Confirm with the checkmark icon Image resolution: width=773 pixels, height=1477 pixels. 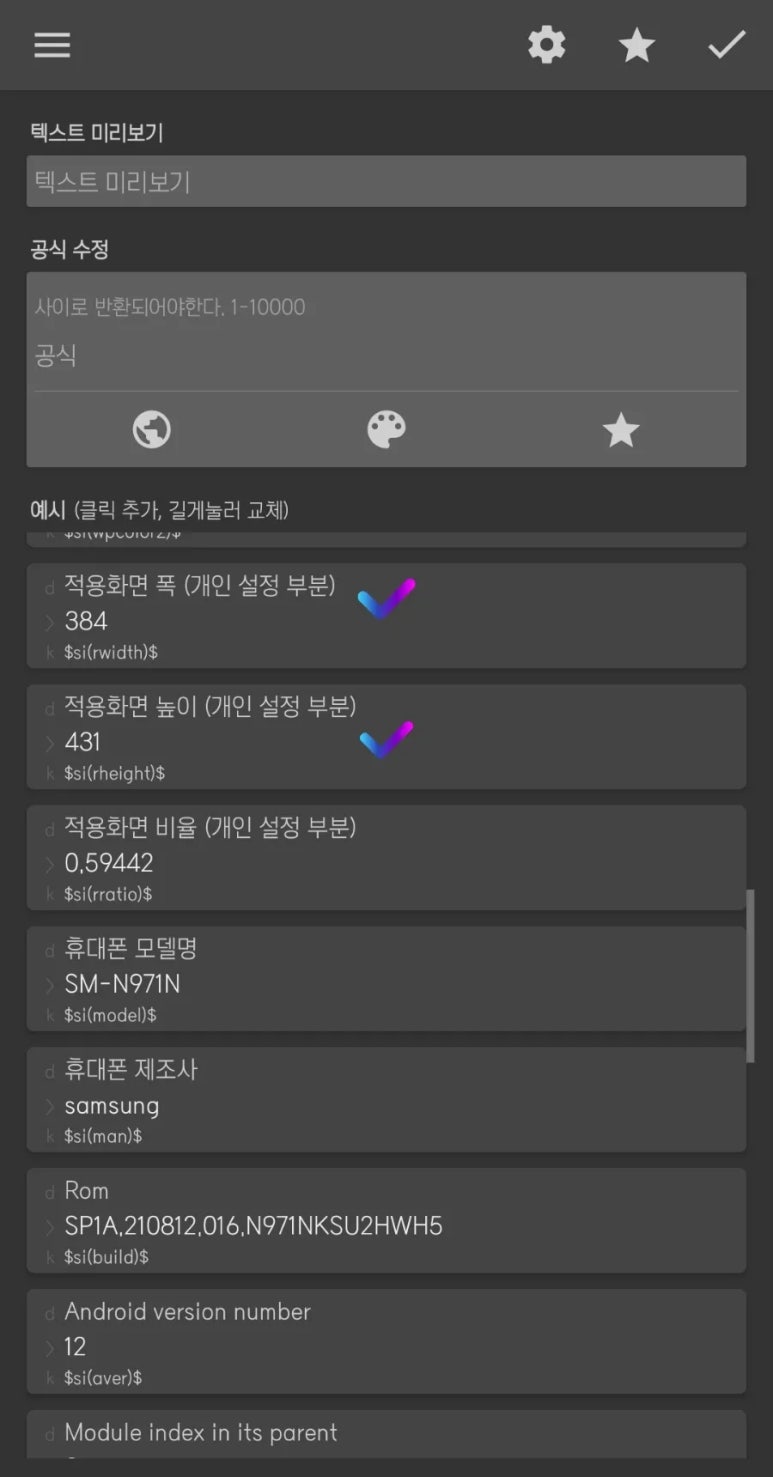[726, 45]
